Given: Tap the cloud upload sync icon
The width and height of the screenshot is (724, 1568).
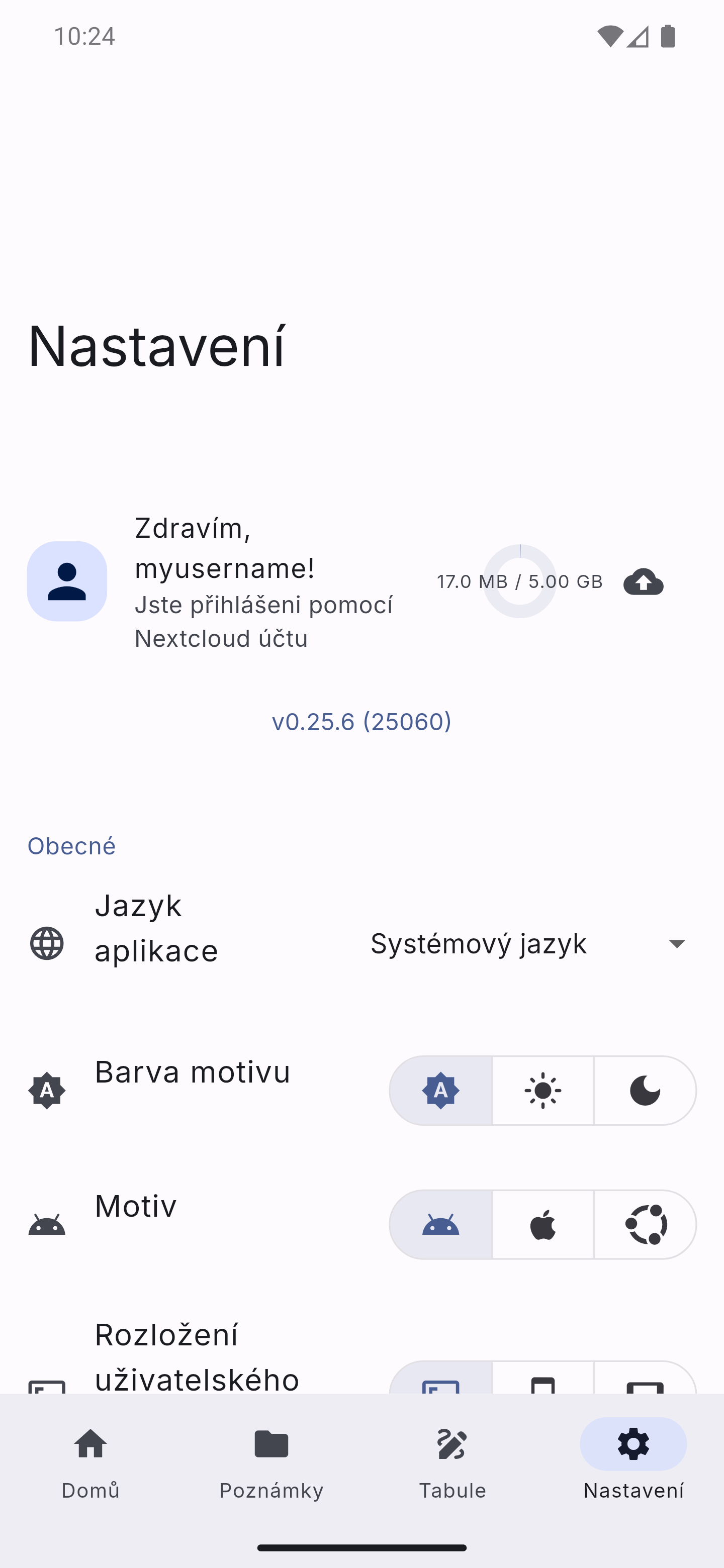Looking at the screenshot, I should (643, 581).
